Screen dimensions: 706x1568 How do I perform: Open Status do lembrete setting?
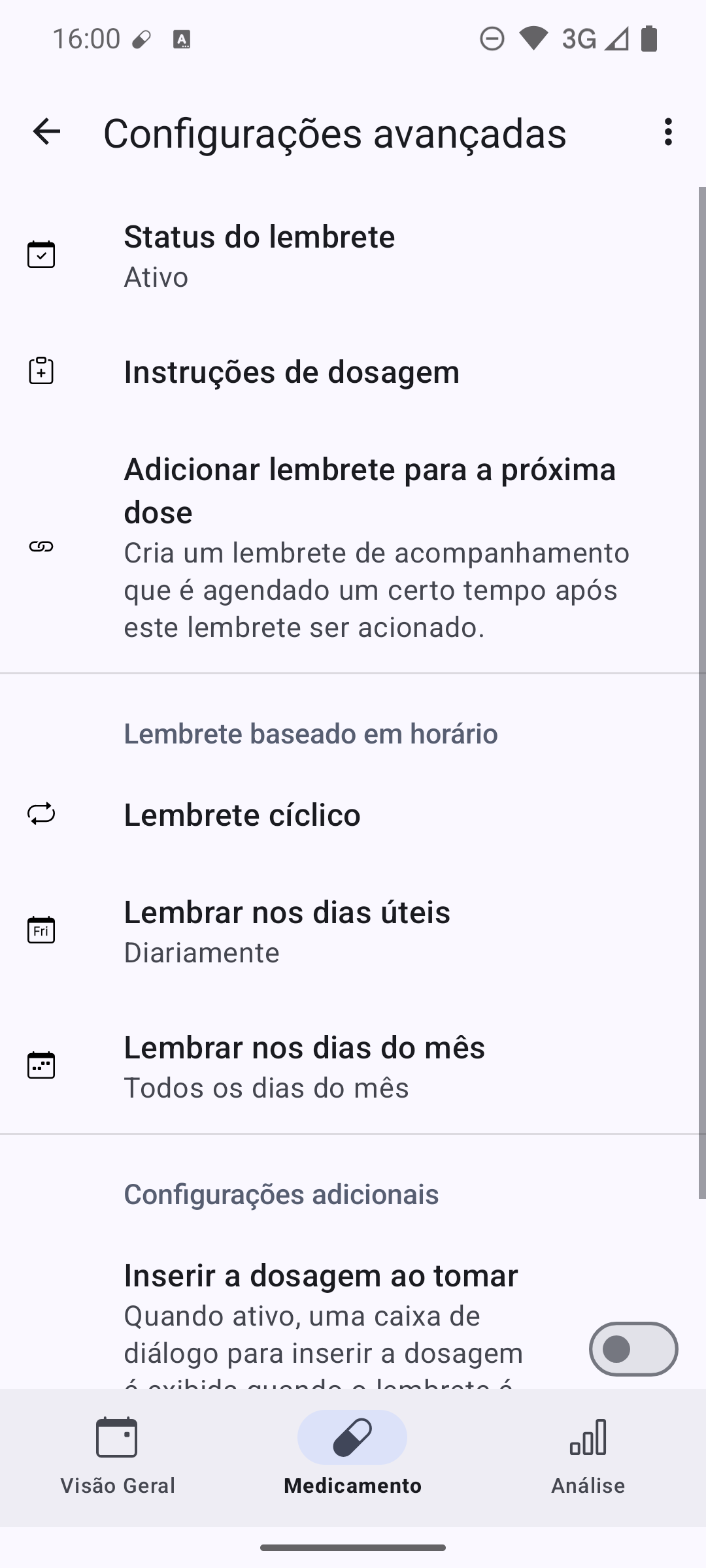tap(353, 256)
